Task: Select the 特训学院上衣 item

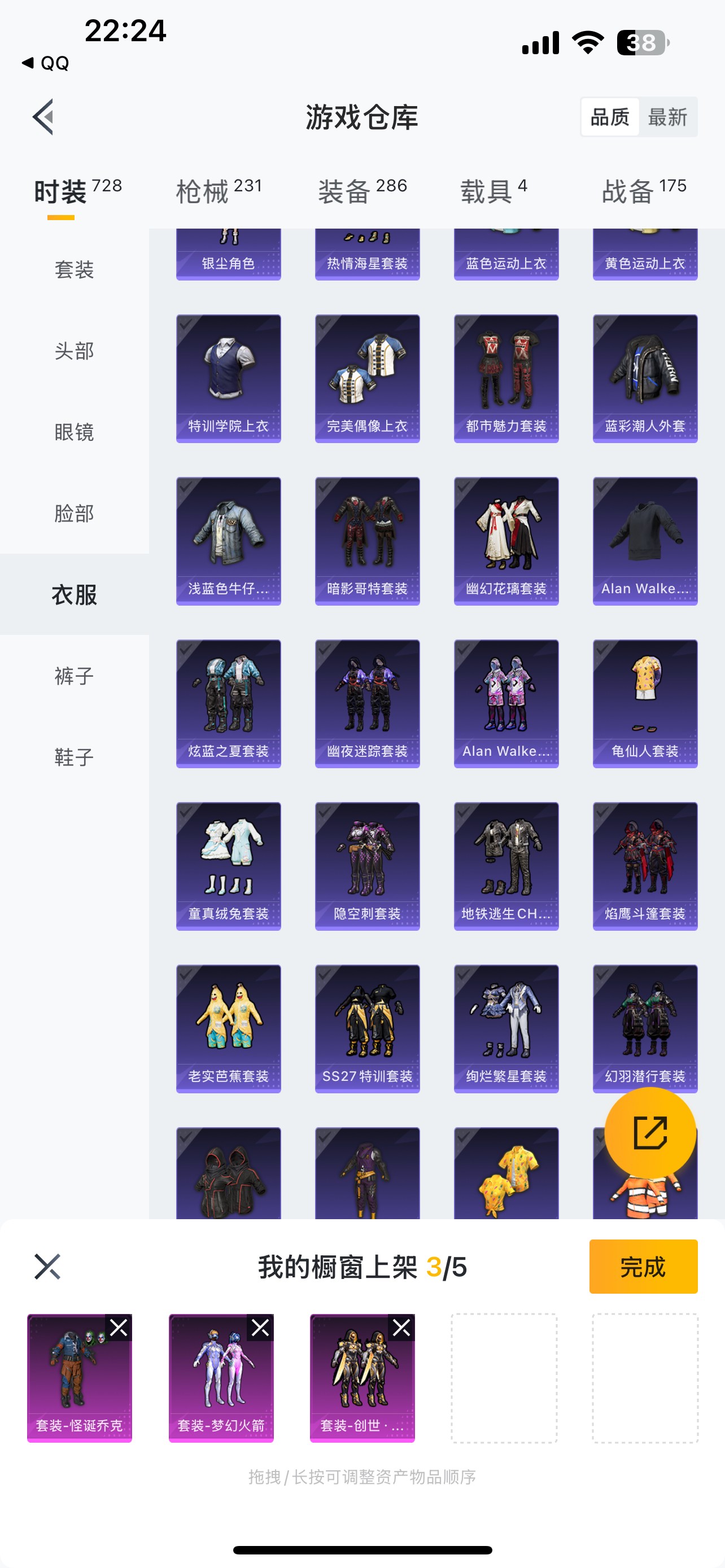Action: coord(228,378)
